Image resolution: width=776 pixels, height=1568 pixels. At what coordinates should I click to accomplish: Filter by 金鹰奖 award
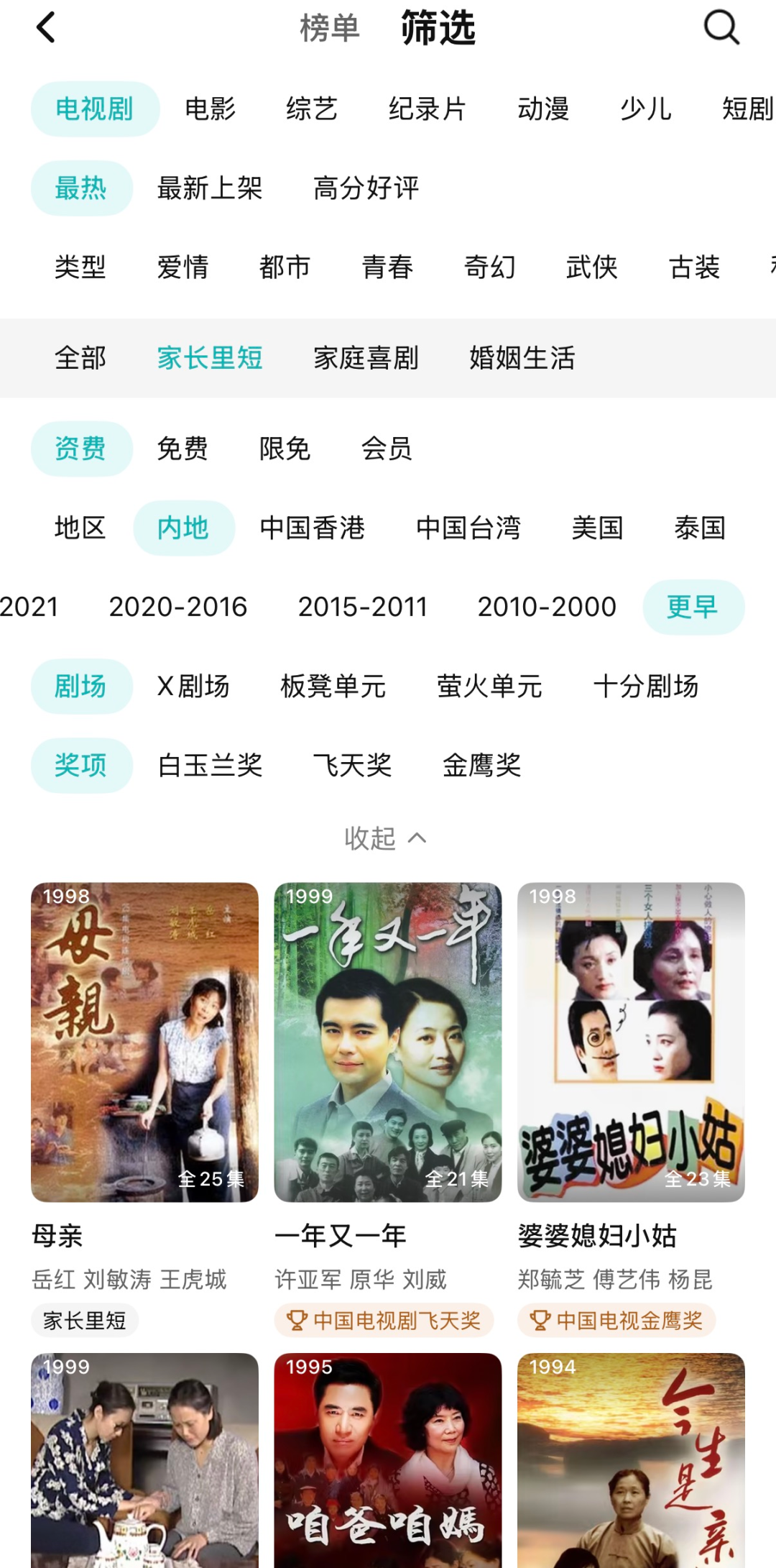coord(481,766)
